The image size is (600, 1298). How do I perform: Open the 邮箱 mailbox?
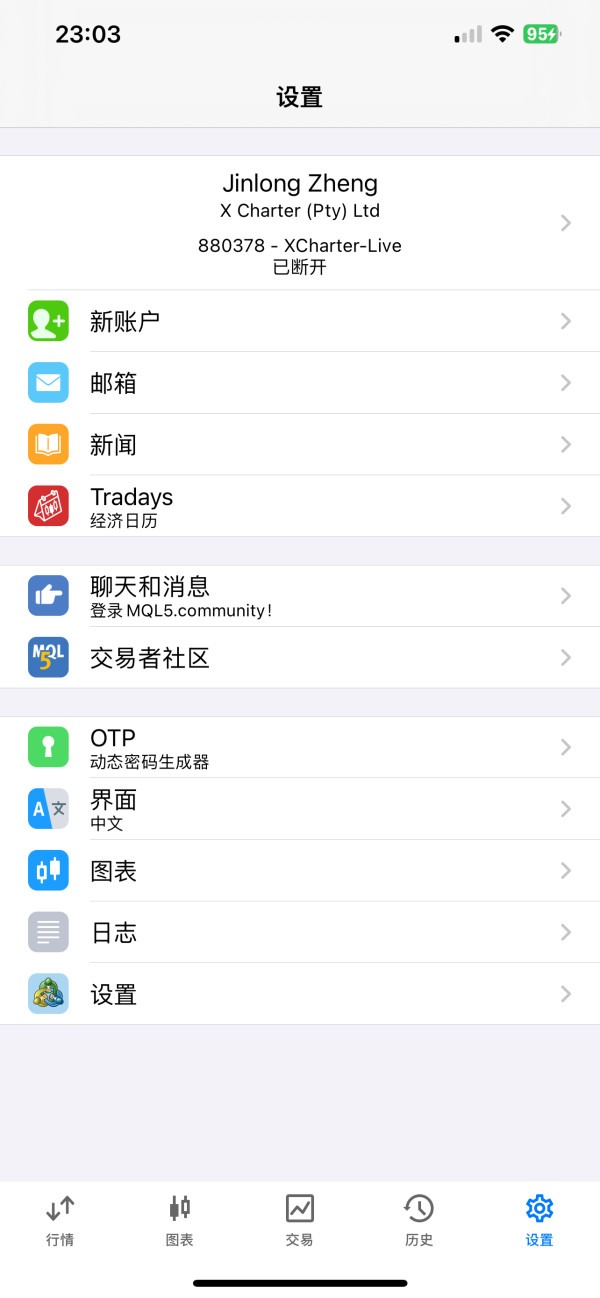[x=300, y=383]
